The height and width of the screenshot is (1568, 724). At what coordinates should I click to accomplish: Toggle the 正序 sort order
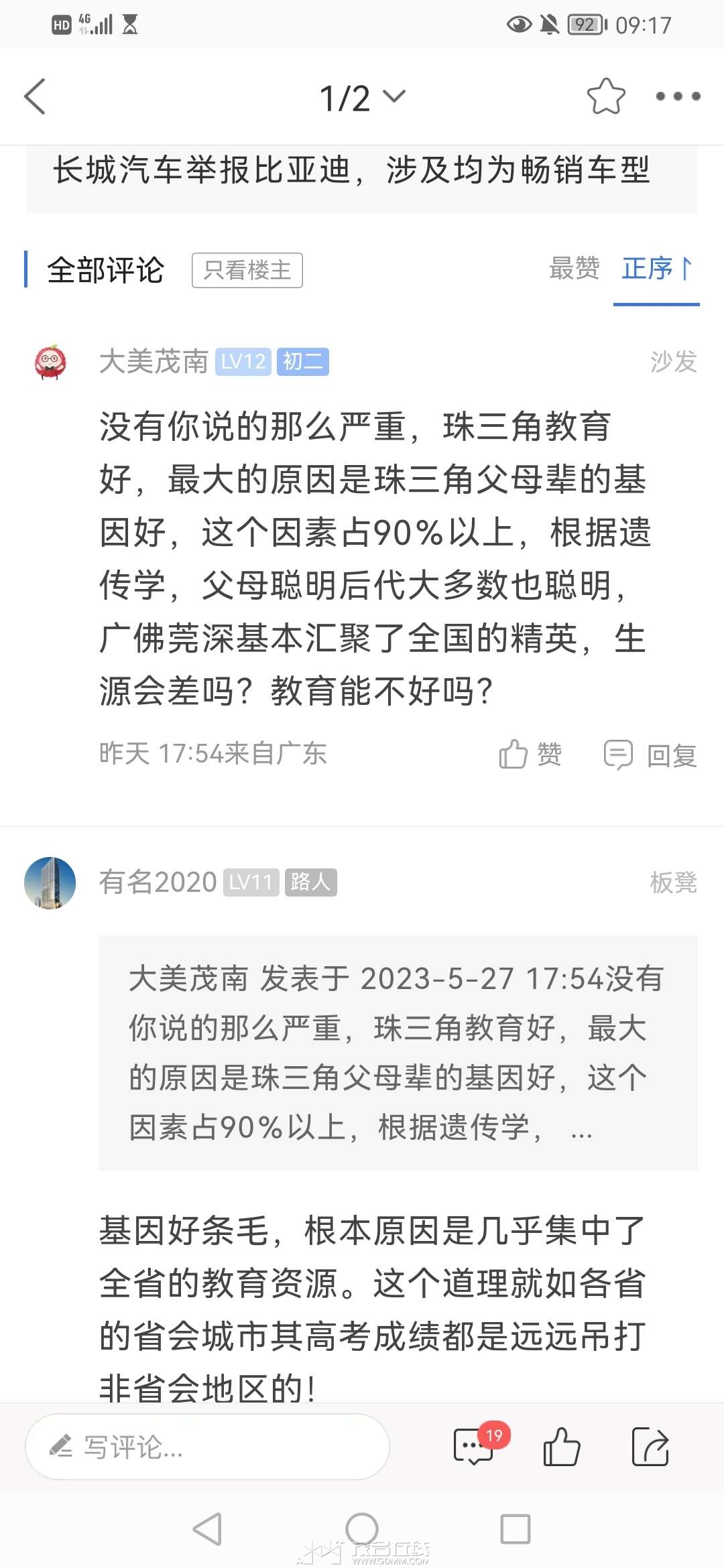pyautogui.click(x=656, y=269)
